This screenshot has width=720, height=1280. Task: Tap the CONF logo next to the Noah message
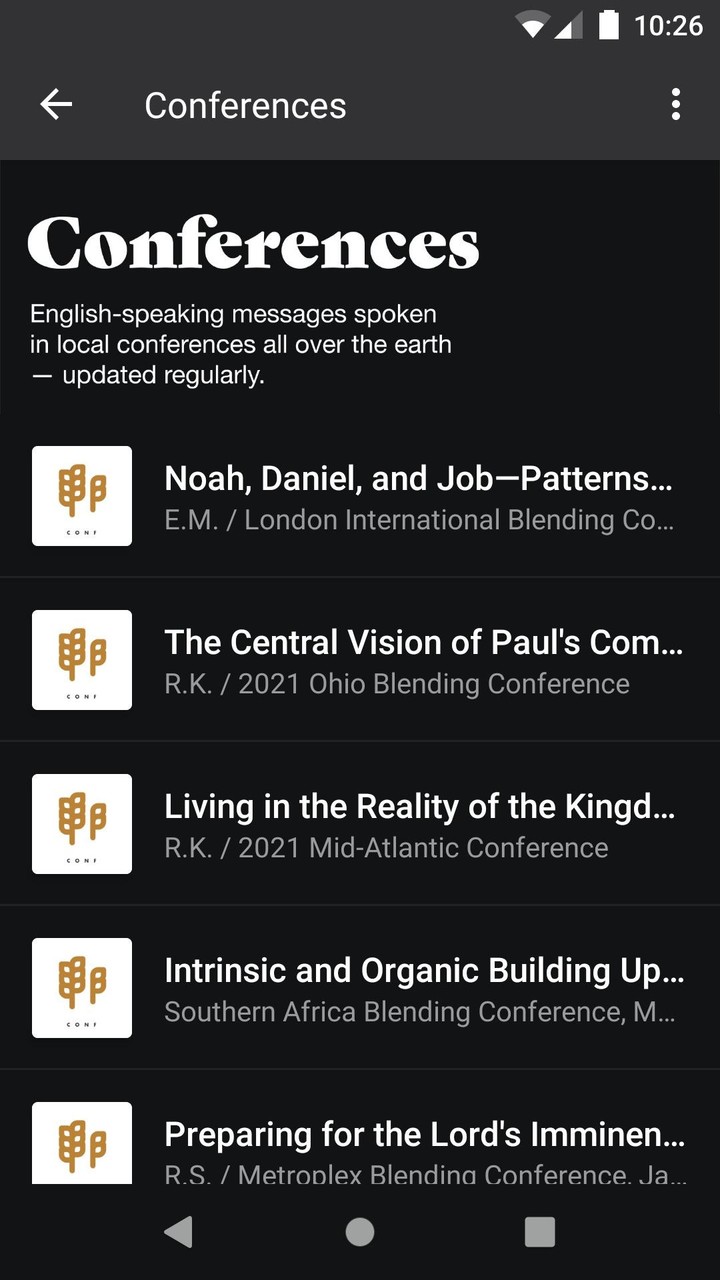point(81,496)
